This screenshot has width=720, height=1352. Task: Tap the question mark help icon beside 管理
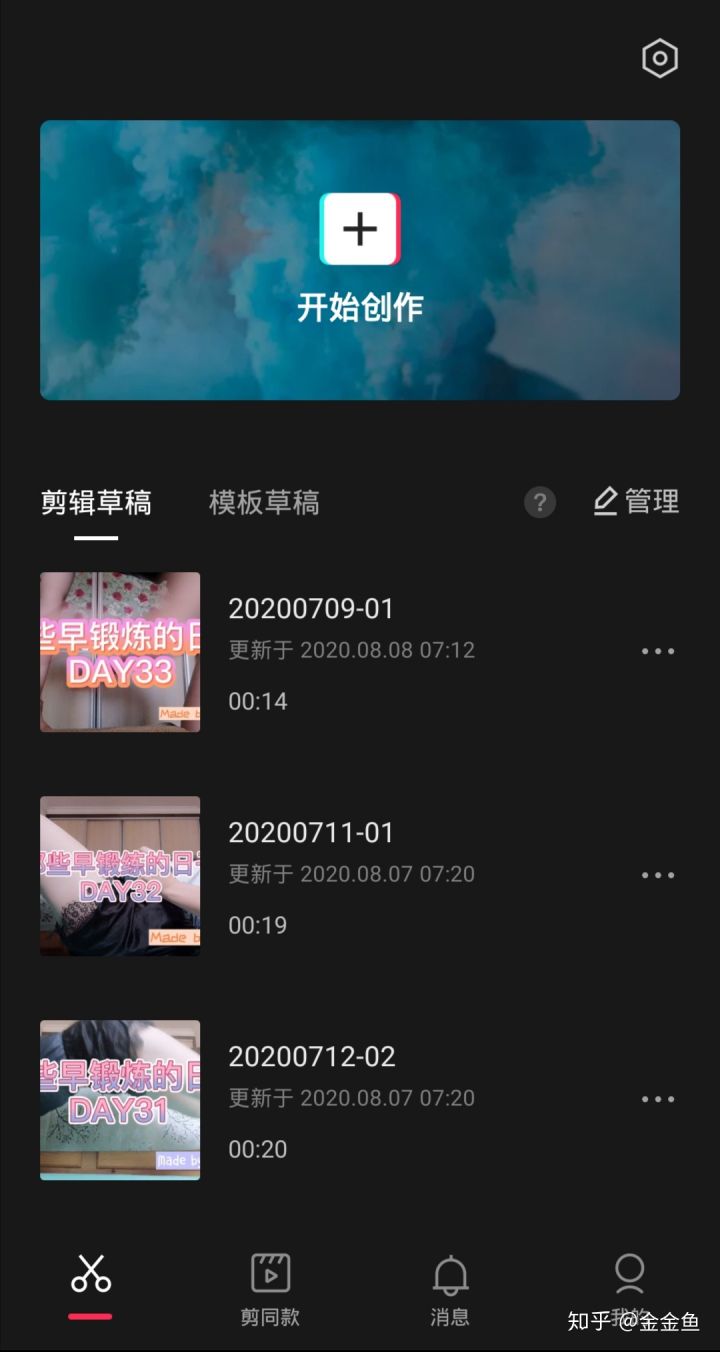[x=539, y=503]
